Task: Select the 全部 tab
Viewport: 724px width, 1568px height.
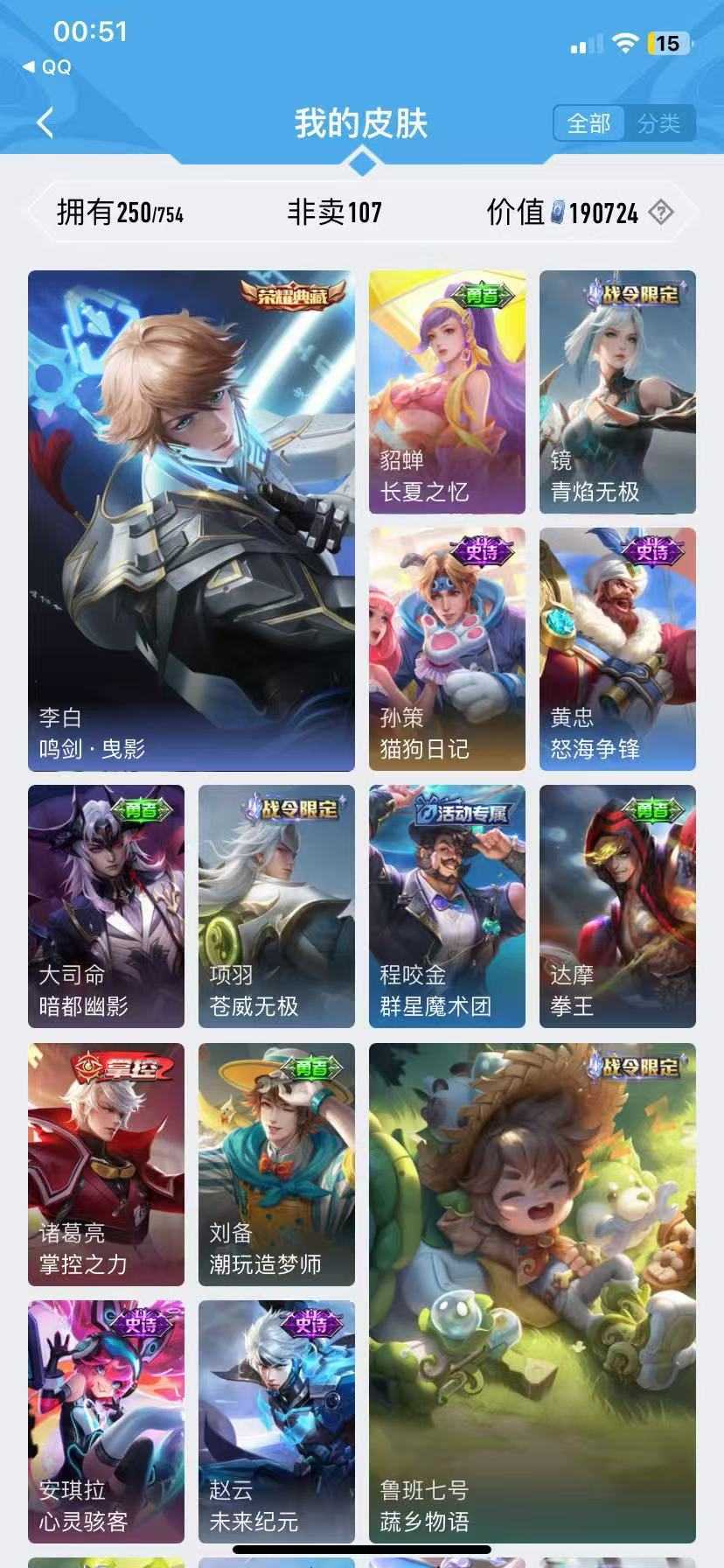Action: click(588, 123)
